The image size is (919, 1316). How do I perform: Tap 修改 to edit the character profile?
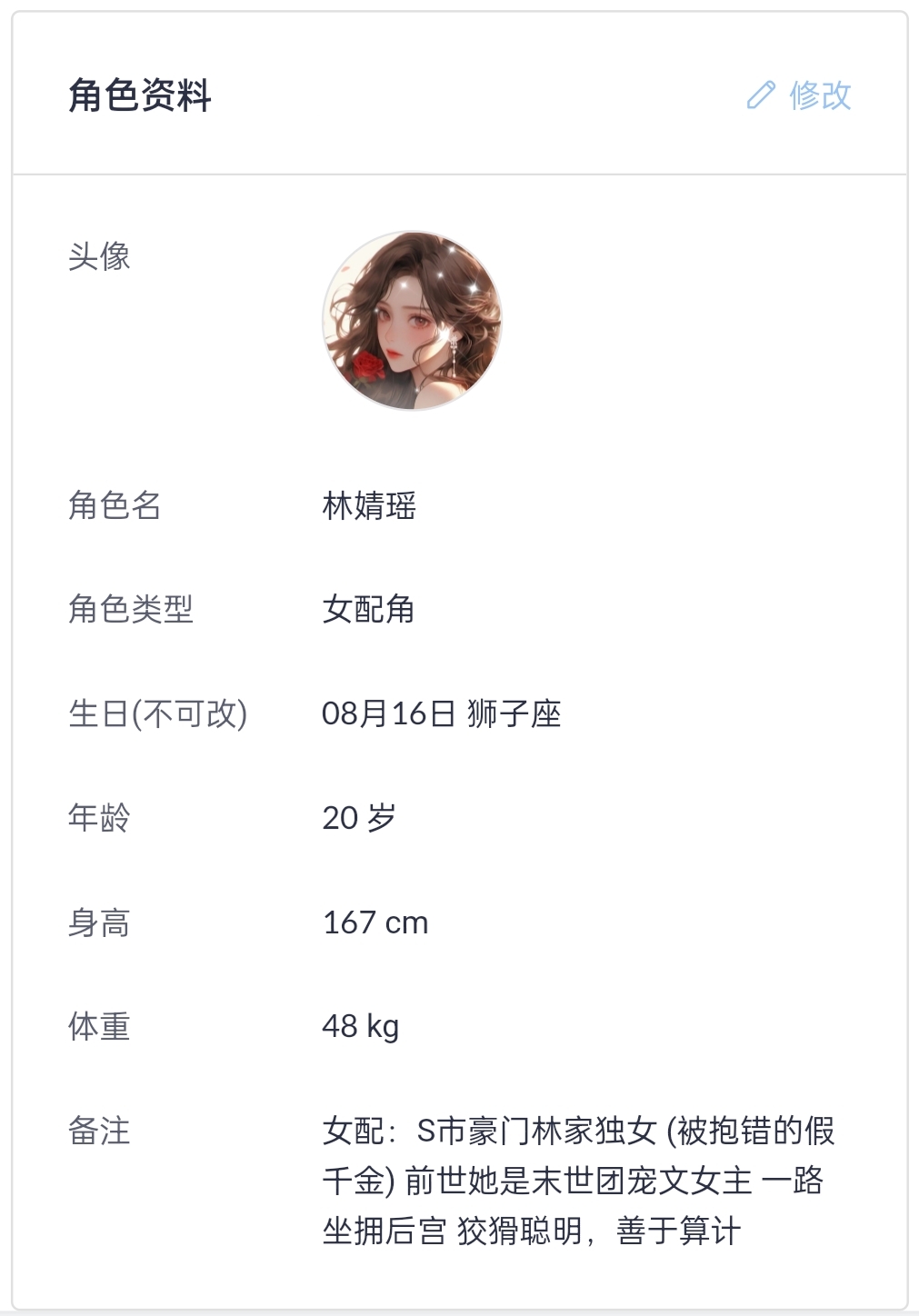pyautogui.click(x=800, y=95)
